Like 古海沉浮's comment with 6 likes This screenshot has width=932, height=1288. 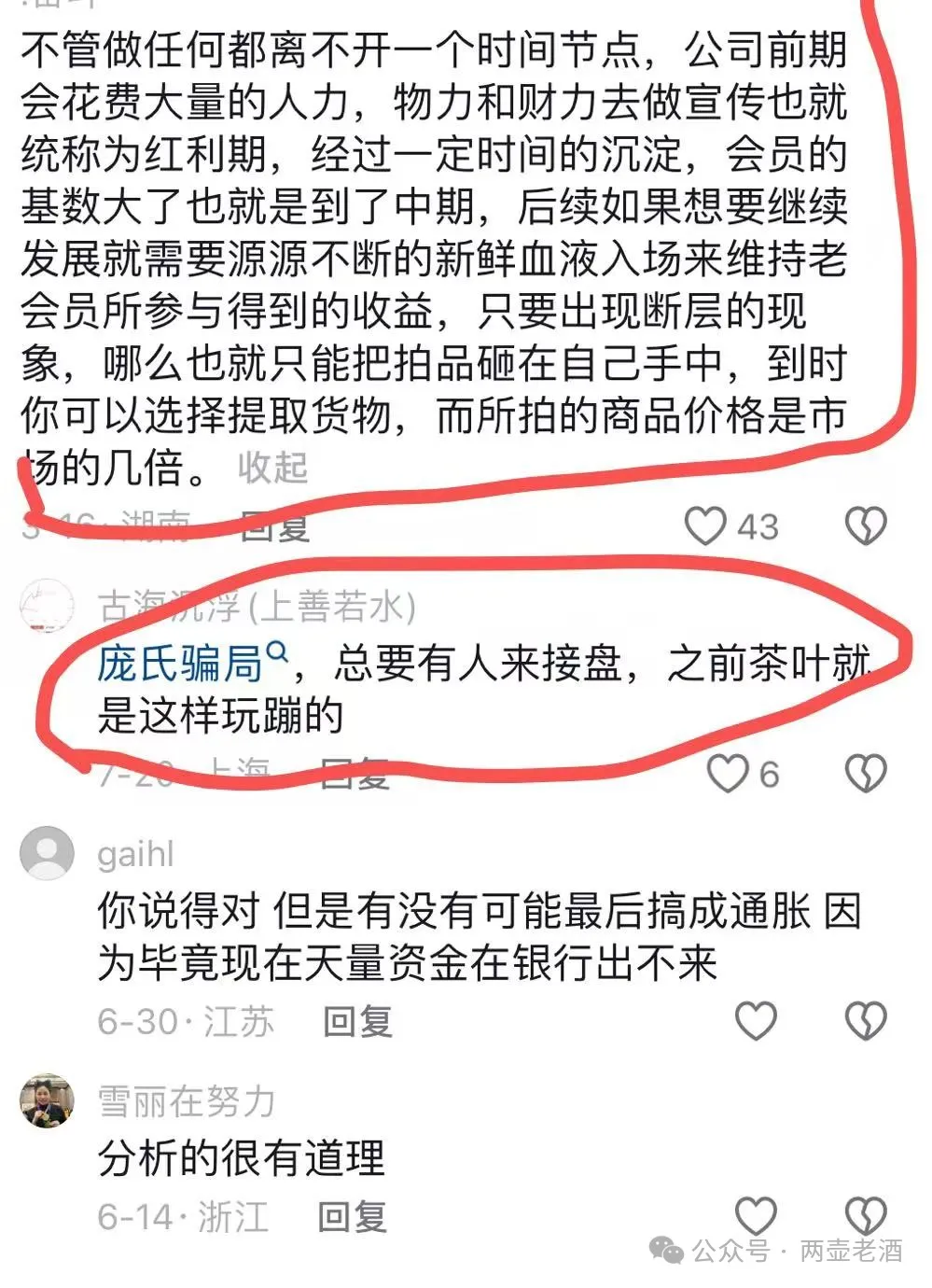click(727, 774)
